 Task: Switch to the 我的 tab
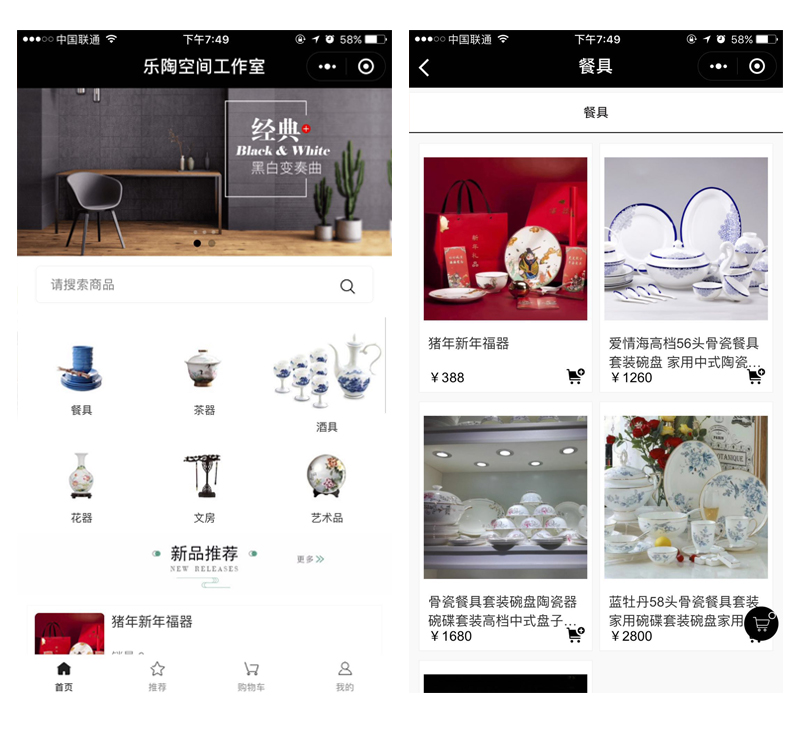pyautogui.click(x=344, y=676)
